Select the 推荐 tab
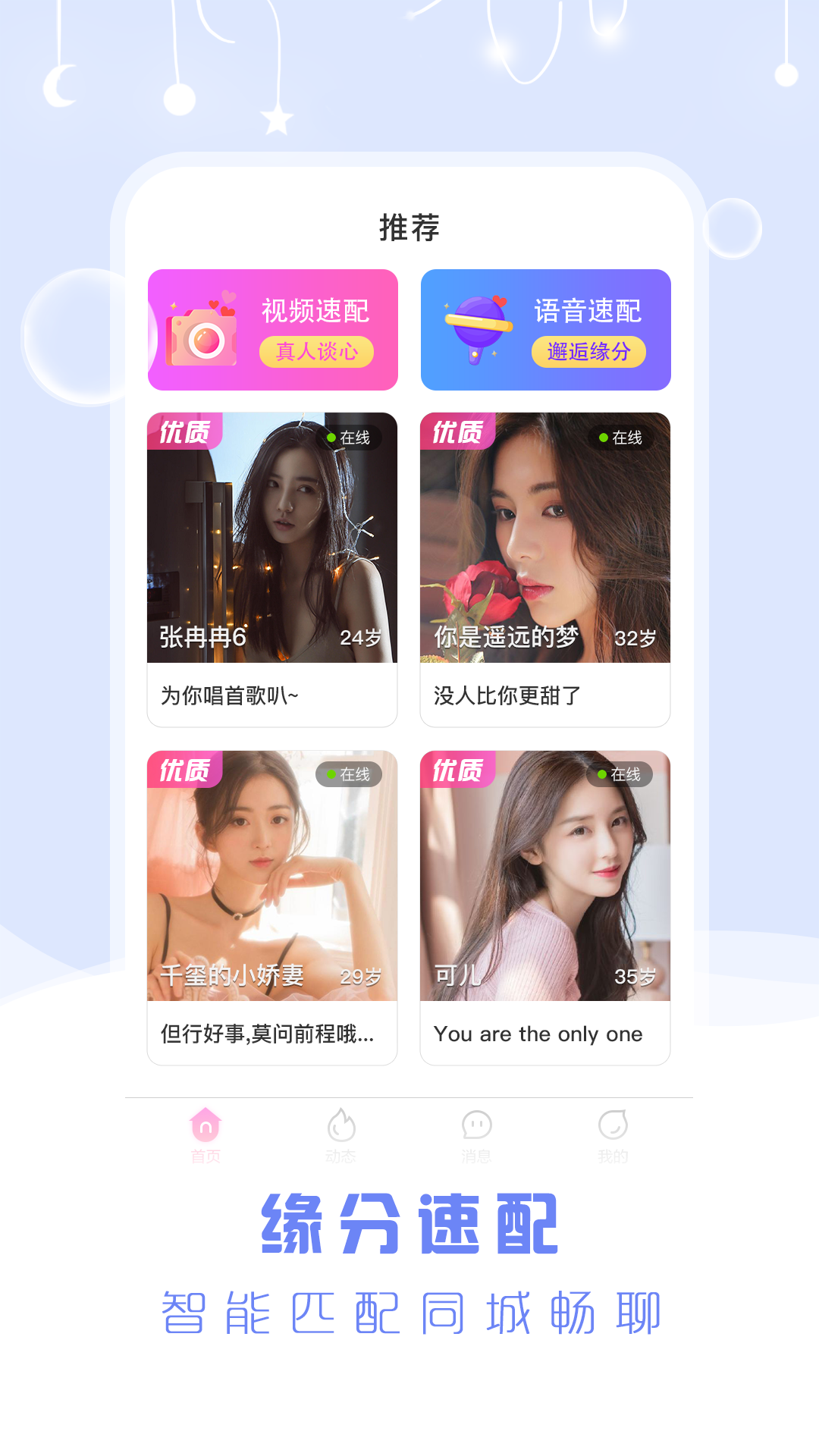The image size is (819, 1456). 409,225
